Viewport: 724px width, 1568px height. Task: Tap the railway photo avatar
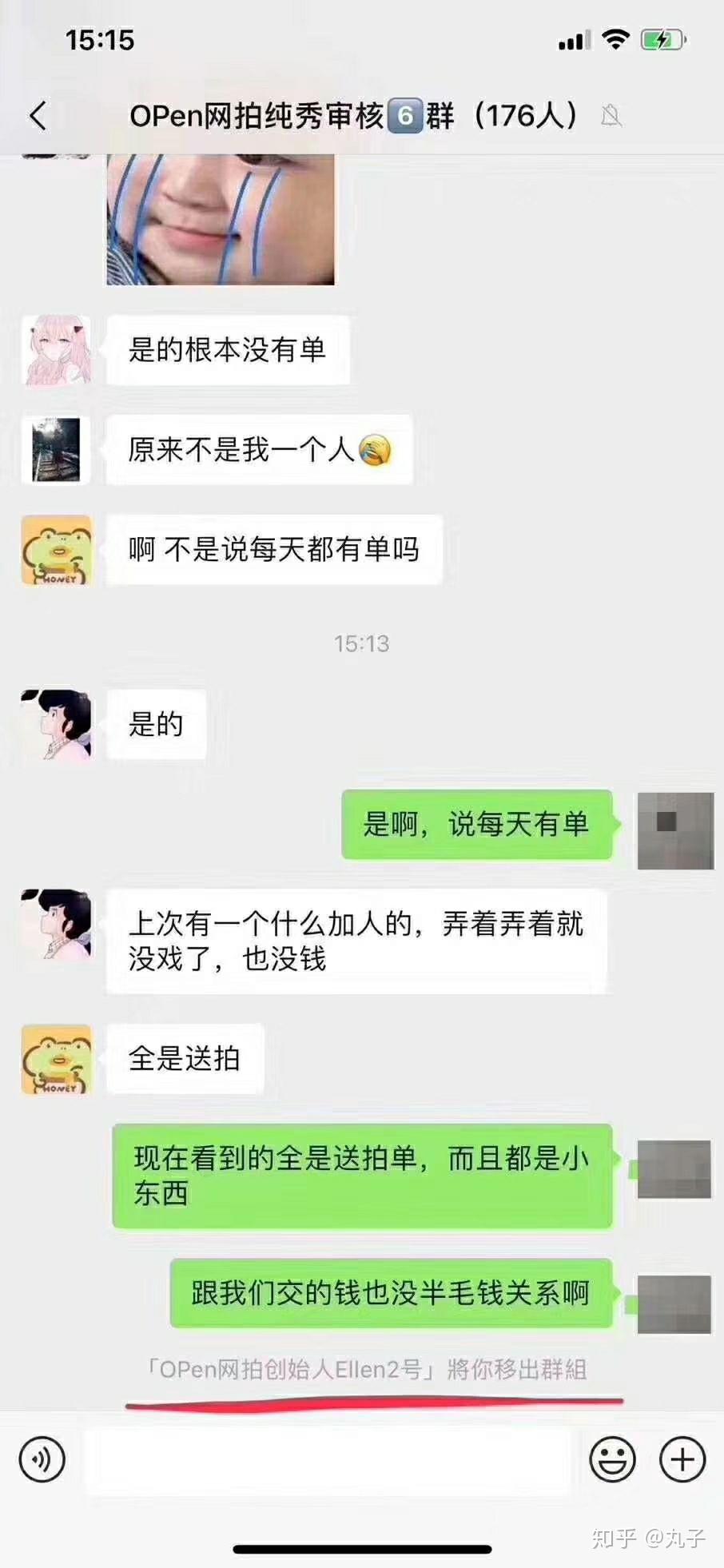click(55, 450)
